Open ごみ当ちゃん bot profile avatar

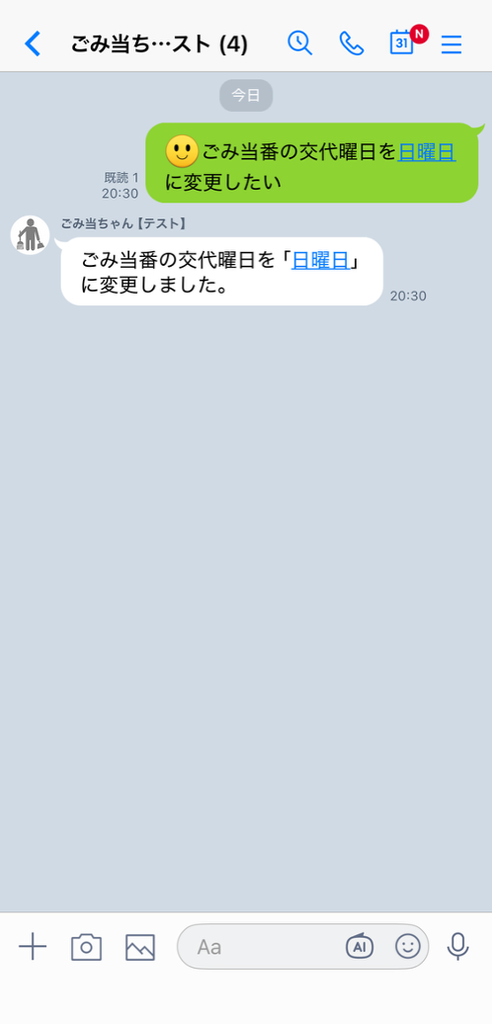30,234
